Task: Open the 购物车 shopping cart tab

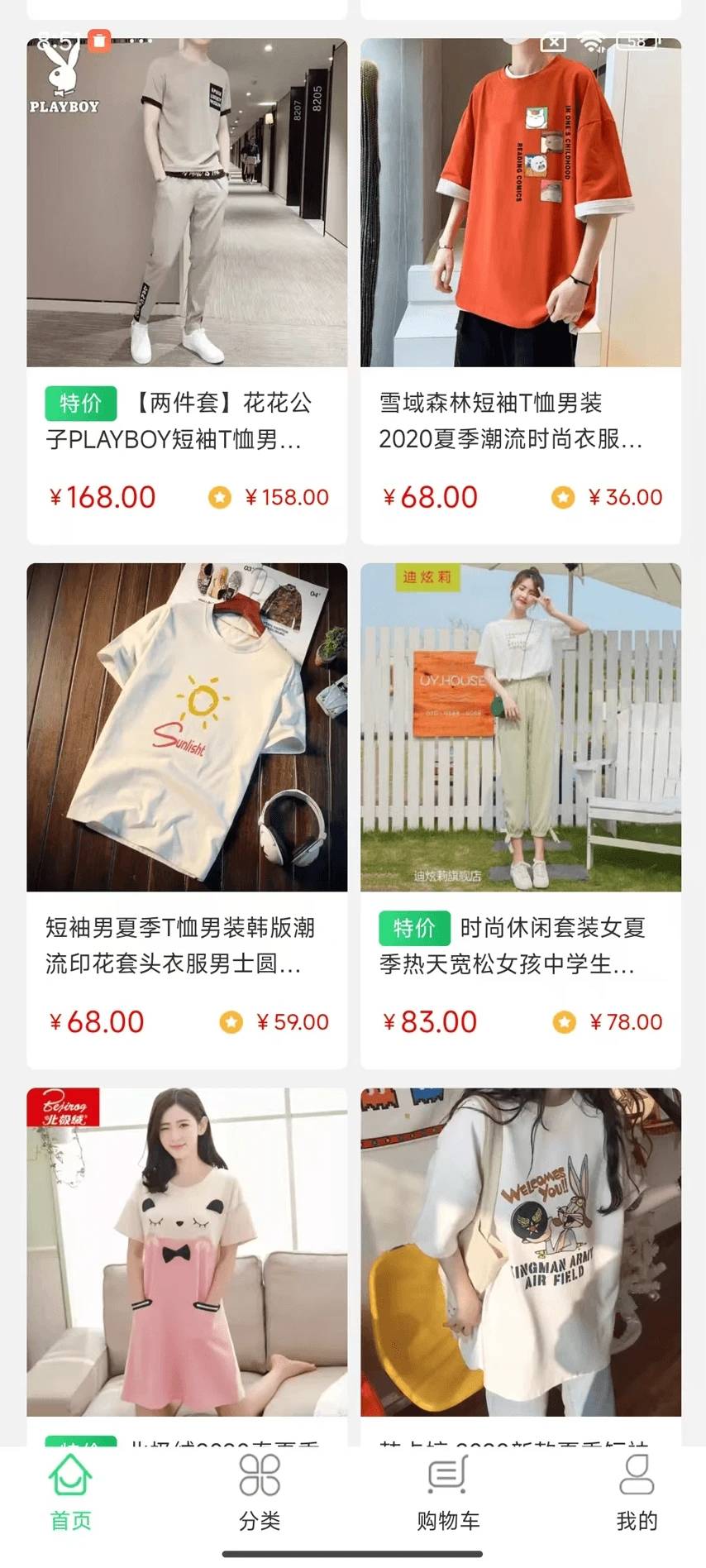Action: pyautogui.click(x=448, y=1492)
